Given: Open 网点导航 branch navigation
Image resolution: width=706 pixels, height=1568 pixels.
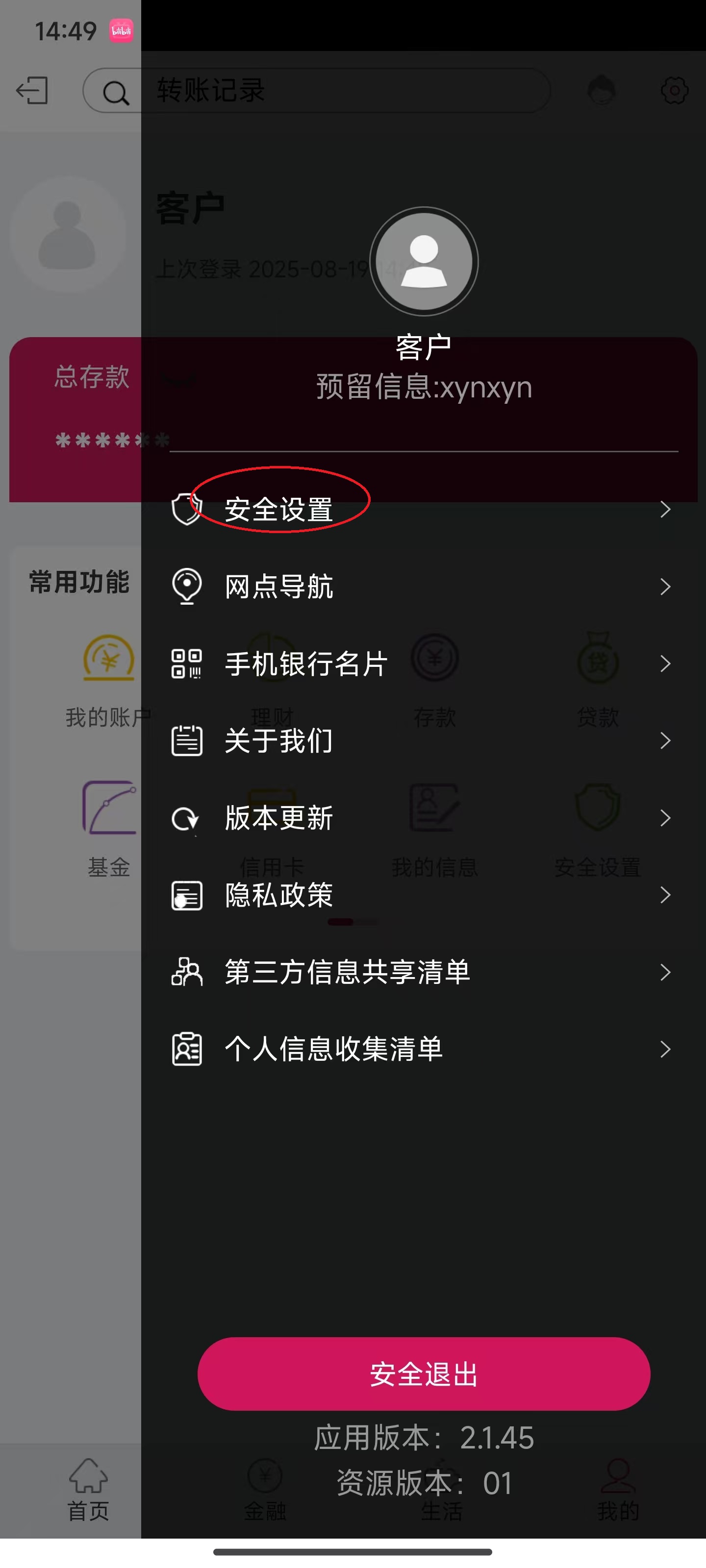Looking at the screenshot, I should (279, 586).
